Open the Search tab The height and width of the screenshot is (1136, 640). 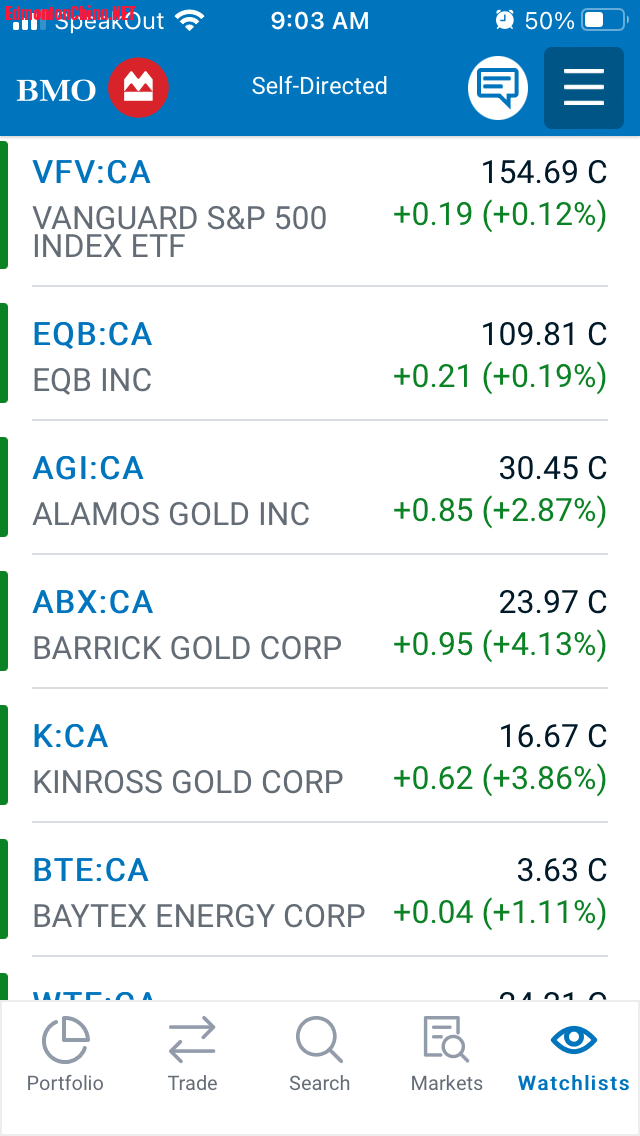pos(319,1055)
